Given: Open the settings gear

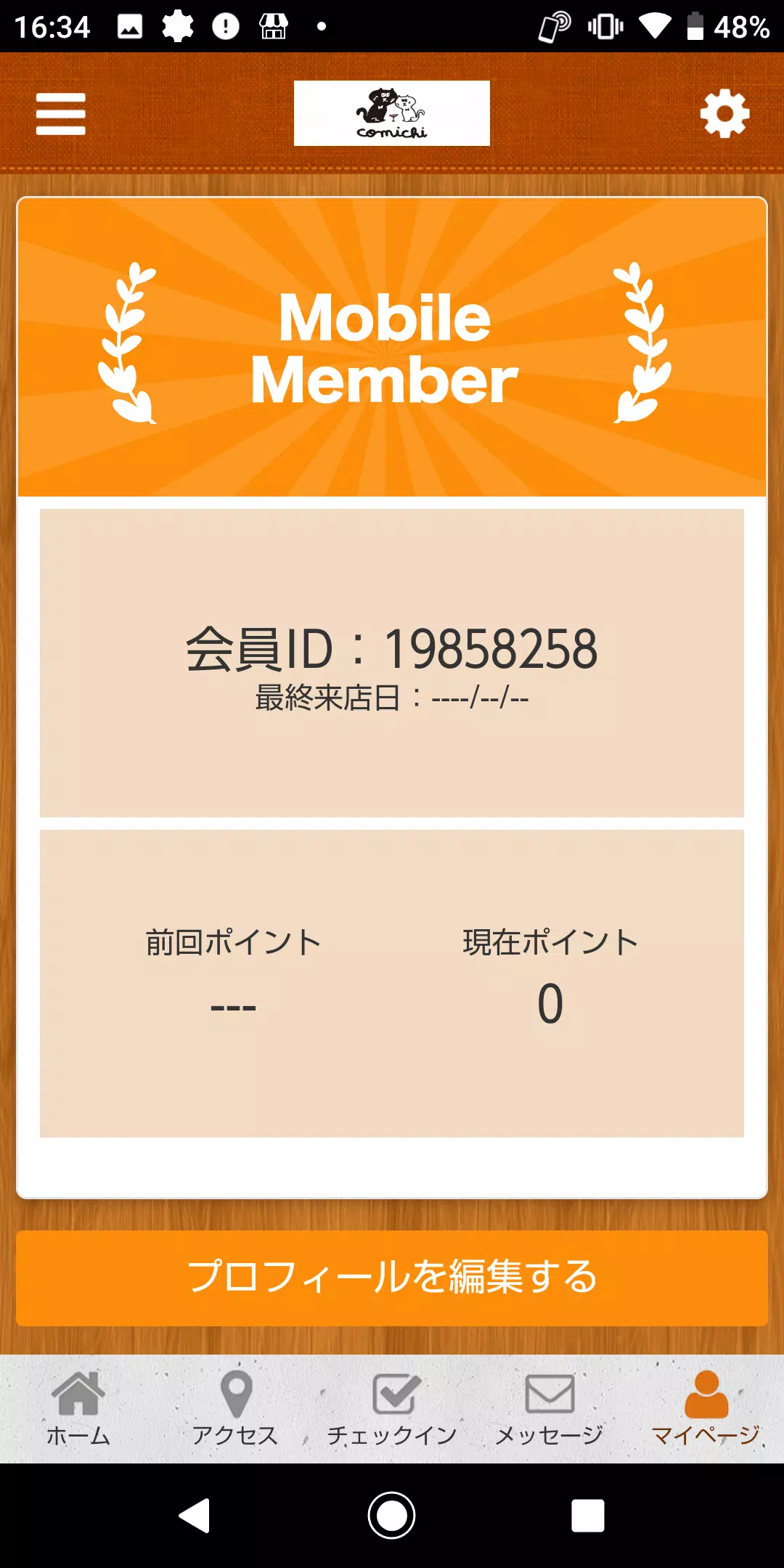Looking at the screenshot, I should (724, 114).
